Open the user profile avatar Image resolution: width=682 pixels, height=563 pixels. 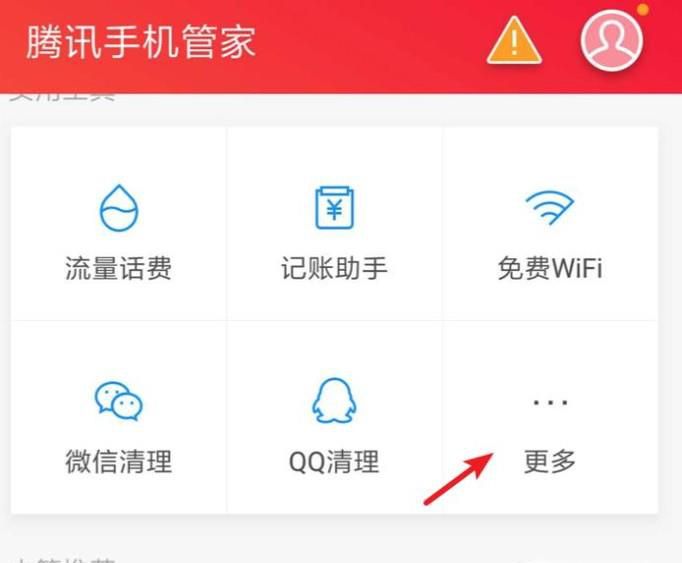(611, 42)
